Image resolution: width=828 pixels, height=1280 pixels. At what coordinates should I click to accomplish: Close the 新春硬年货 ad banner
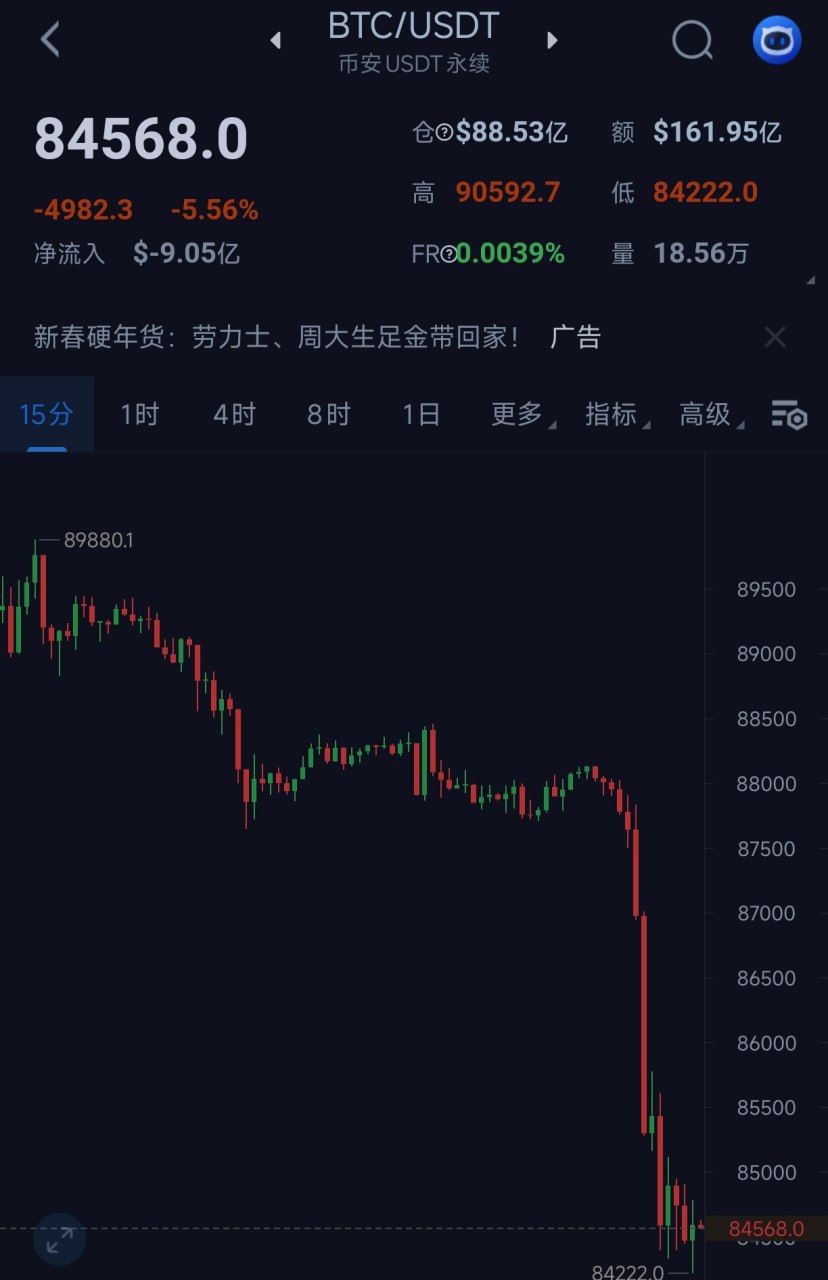point(775,337)
